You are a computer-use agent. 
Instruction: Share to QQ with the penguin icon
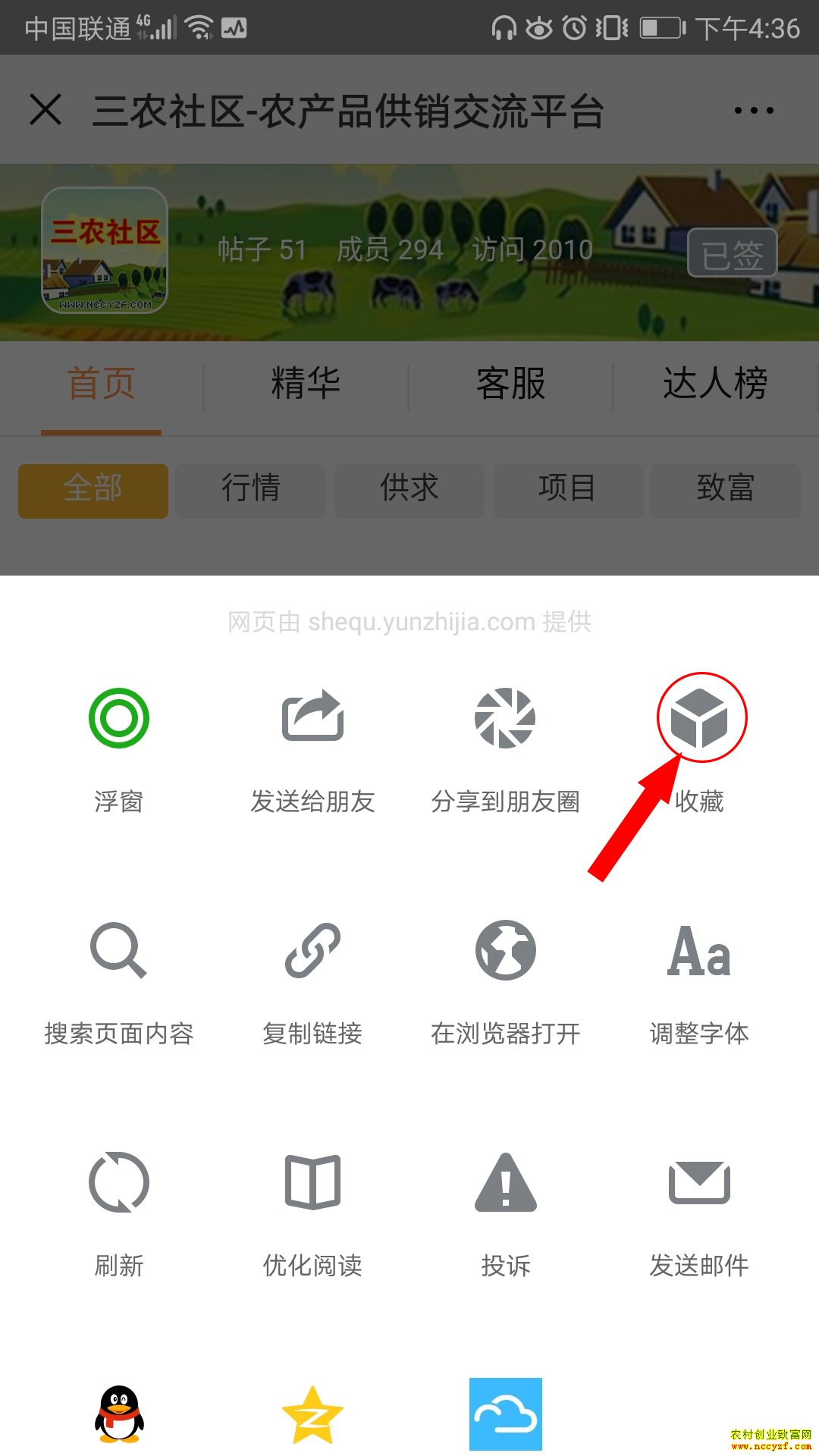(119, 1414)
